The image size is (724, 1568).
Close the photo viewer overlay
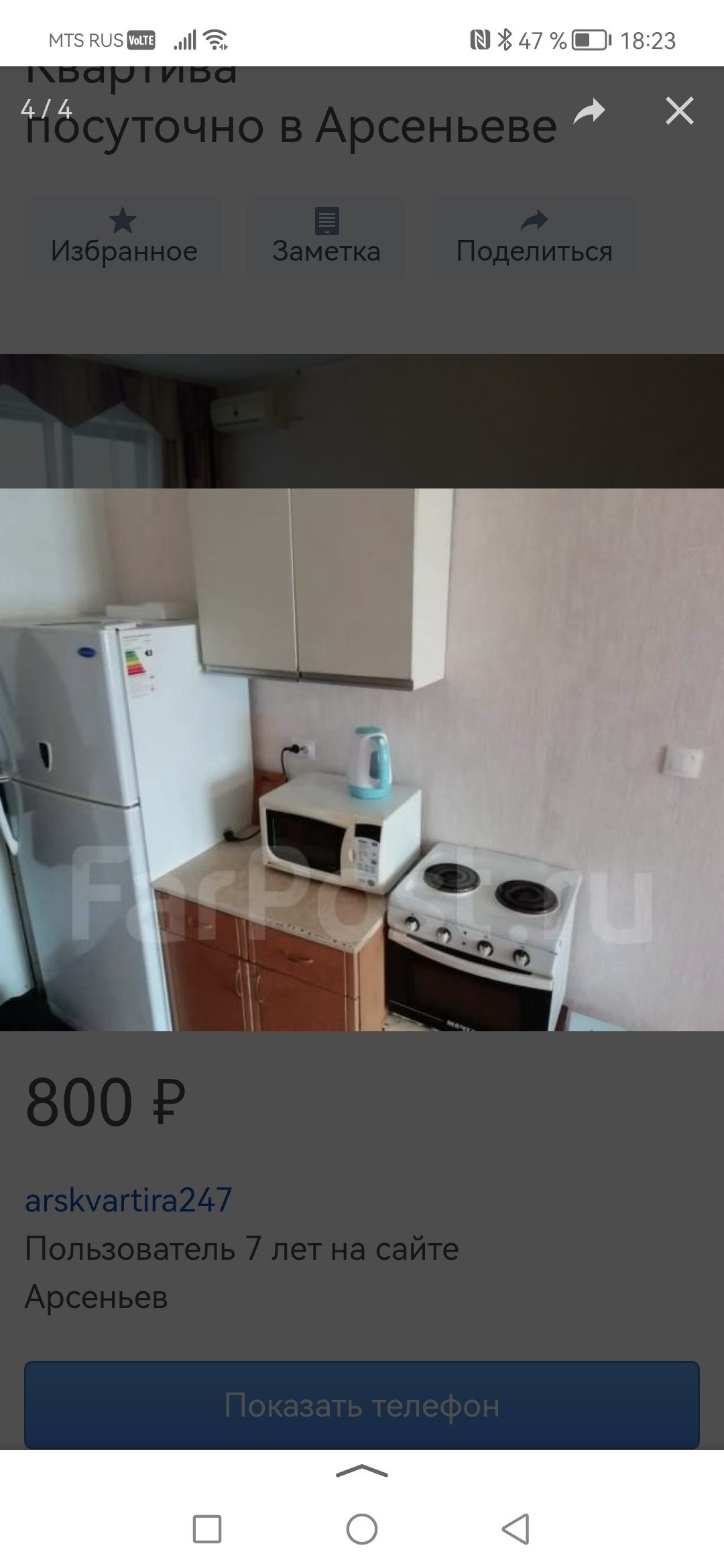point(679,111)
